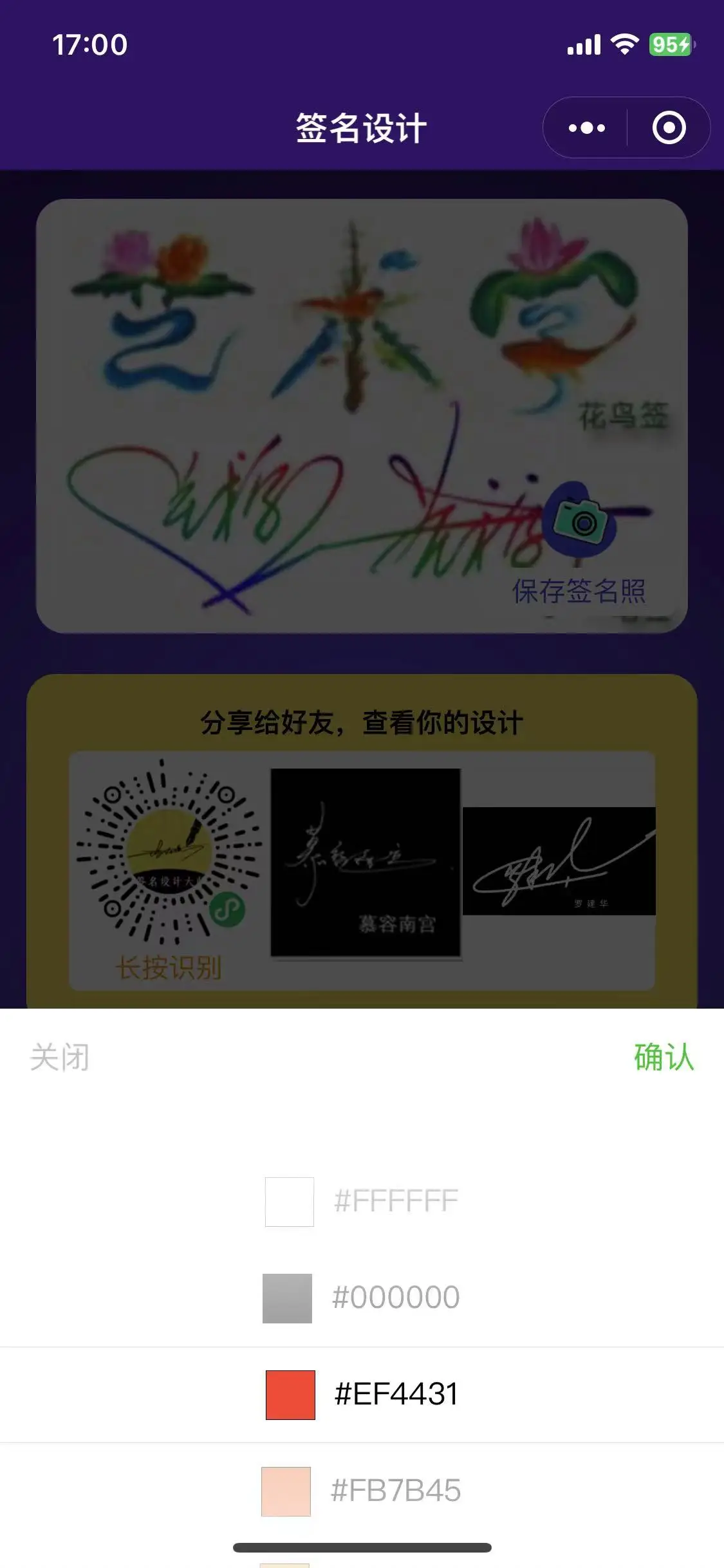Close the mini program via circle icon
Viewport: 724px width, 1568px height.
669,128
